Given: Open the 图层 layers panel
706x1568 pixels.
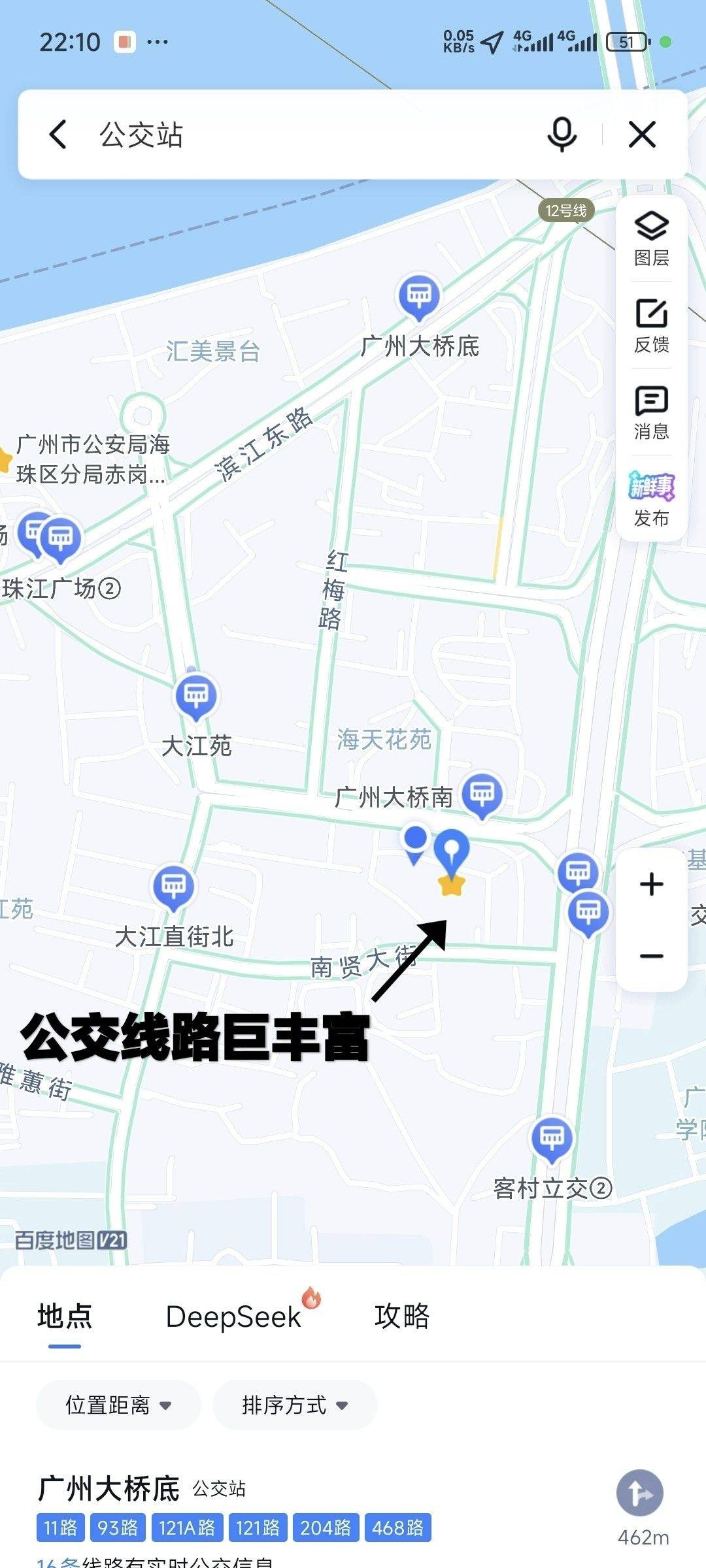Looking at the screenshot, I should (652, 238).
